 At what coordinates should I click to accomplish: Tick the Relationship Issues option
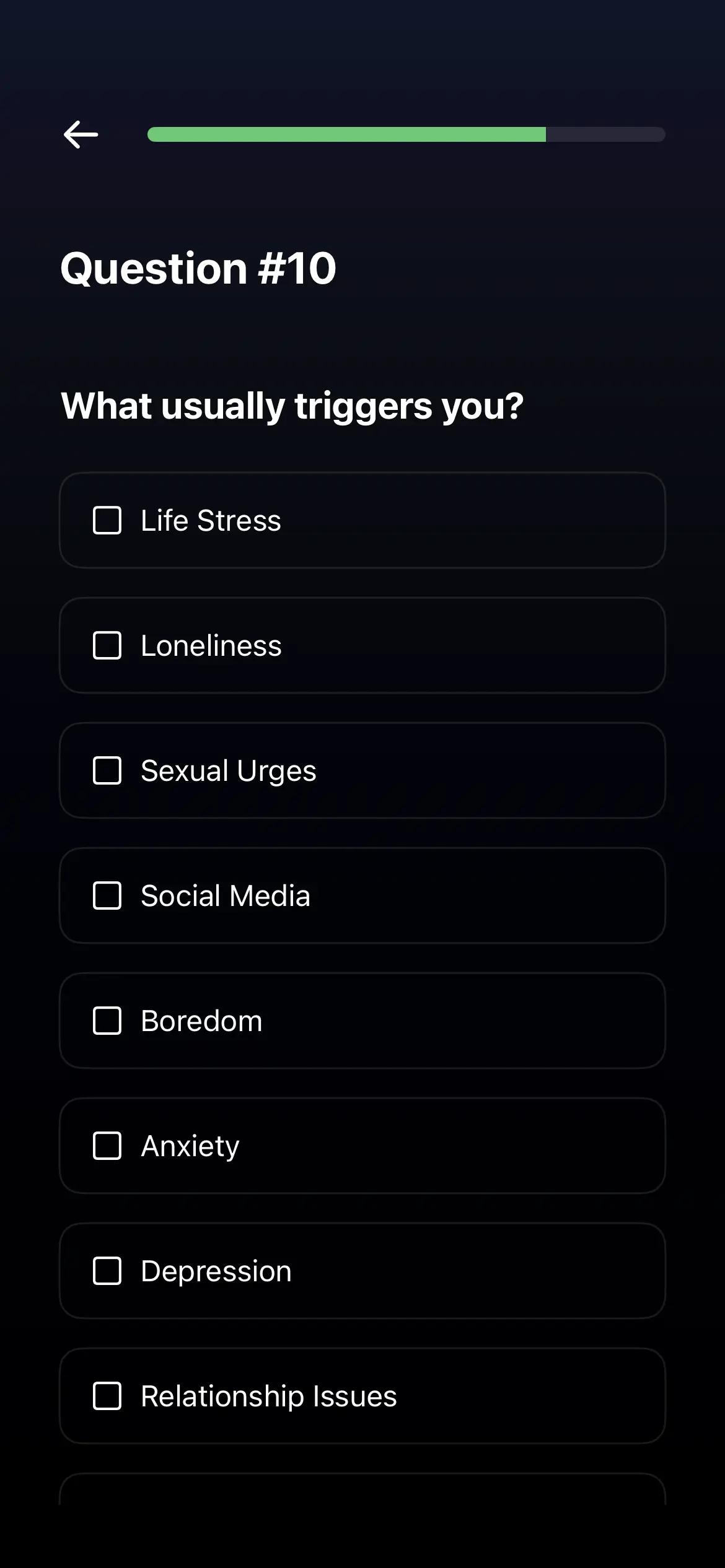(107, 1396)
